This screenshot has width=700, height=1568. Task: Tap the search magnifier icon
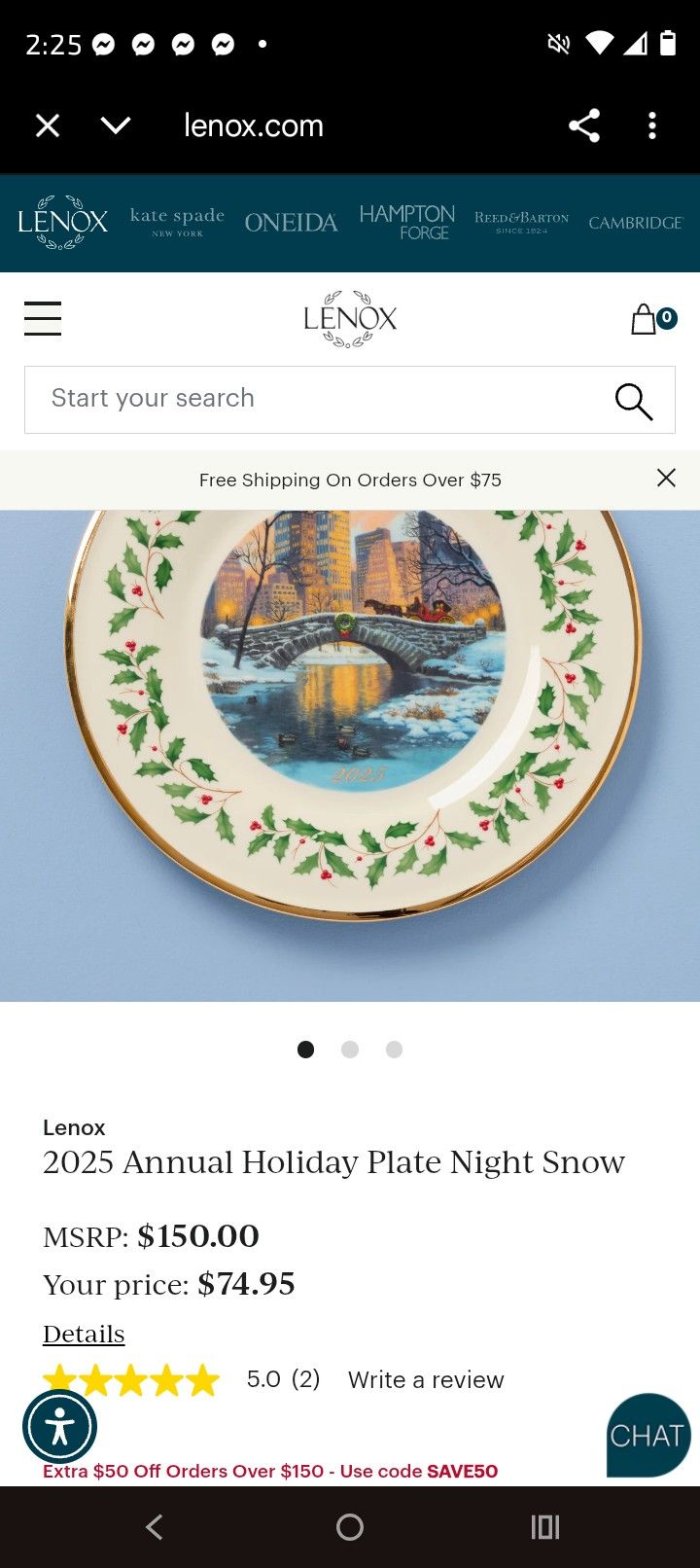(633, 400)
